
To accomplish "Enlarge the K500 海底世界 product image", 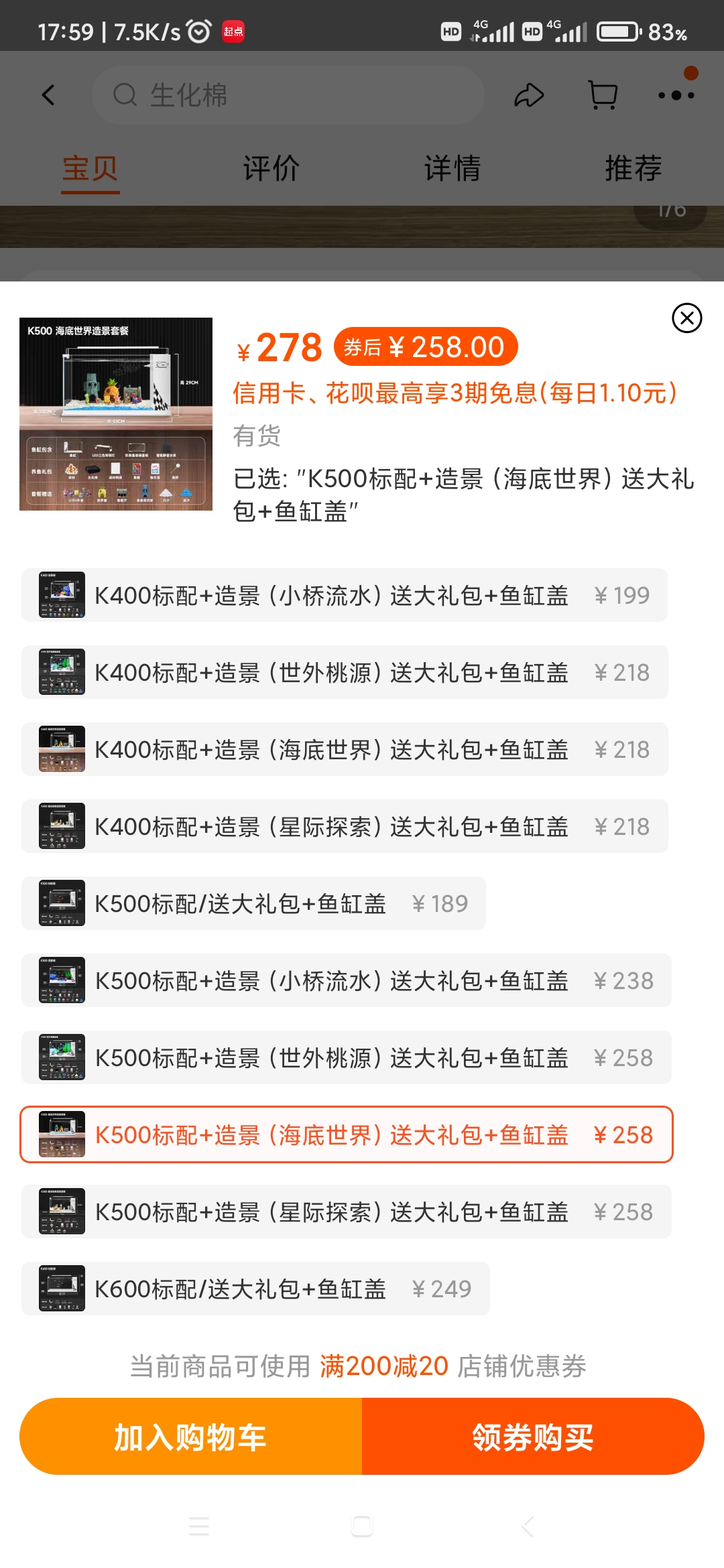I will click(116, 414).
